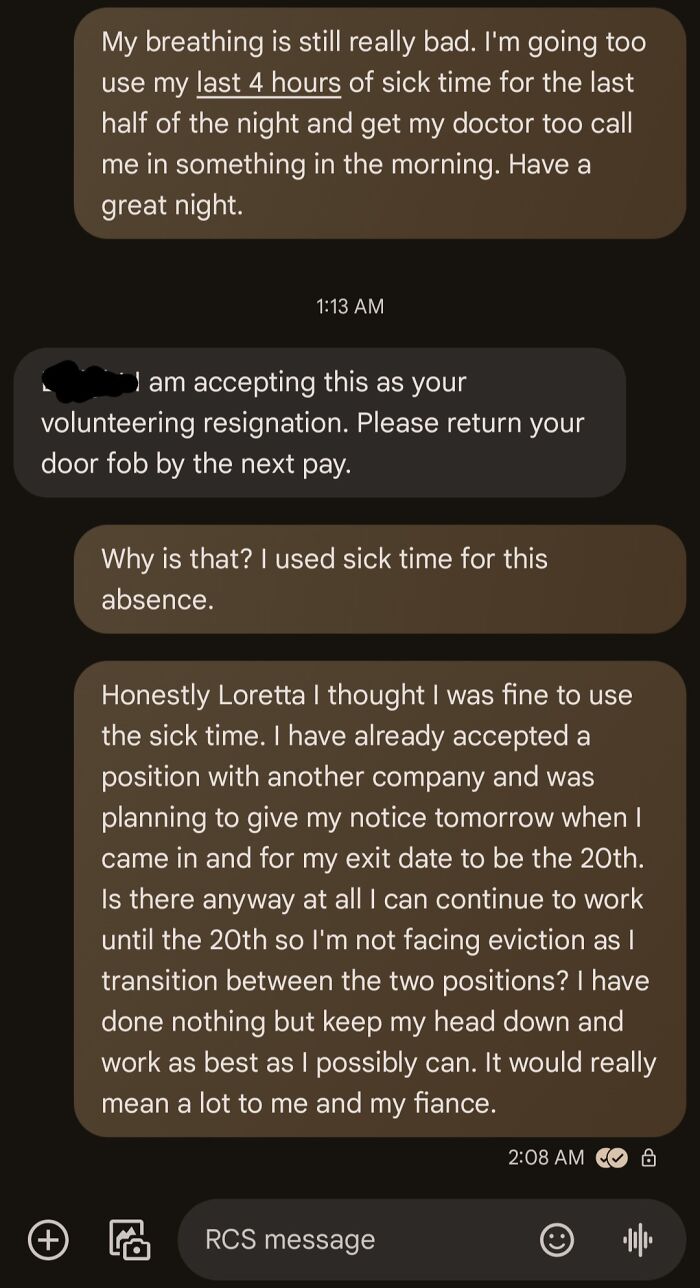This screenshot has height=1288, width=700.
Task: Open the gallery and camera picker
Action: point(129,1240)
